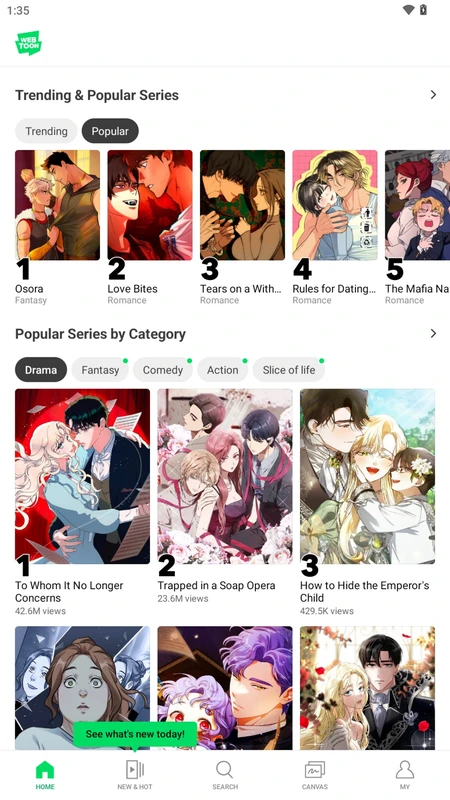This screenshot has width=450, height=800.
Task: Open the My profile tab
Action: click(x=405, y=775)
